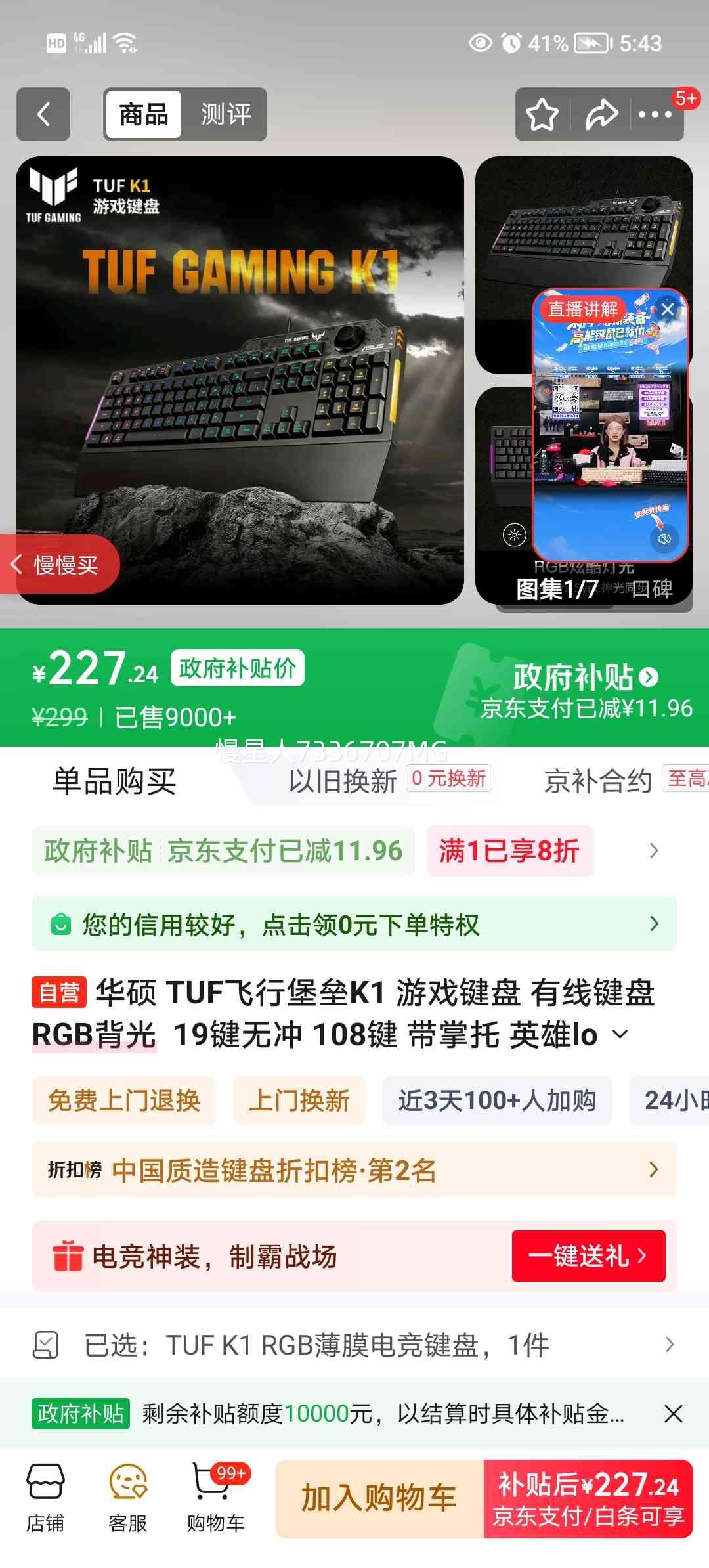This screenshot has height=1568, width=709.
Task: Close the 直播讲解 live broadcast window
Action: [x=667, y=309]
